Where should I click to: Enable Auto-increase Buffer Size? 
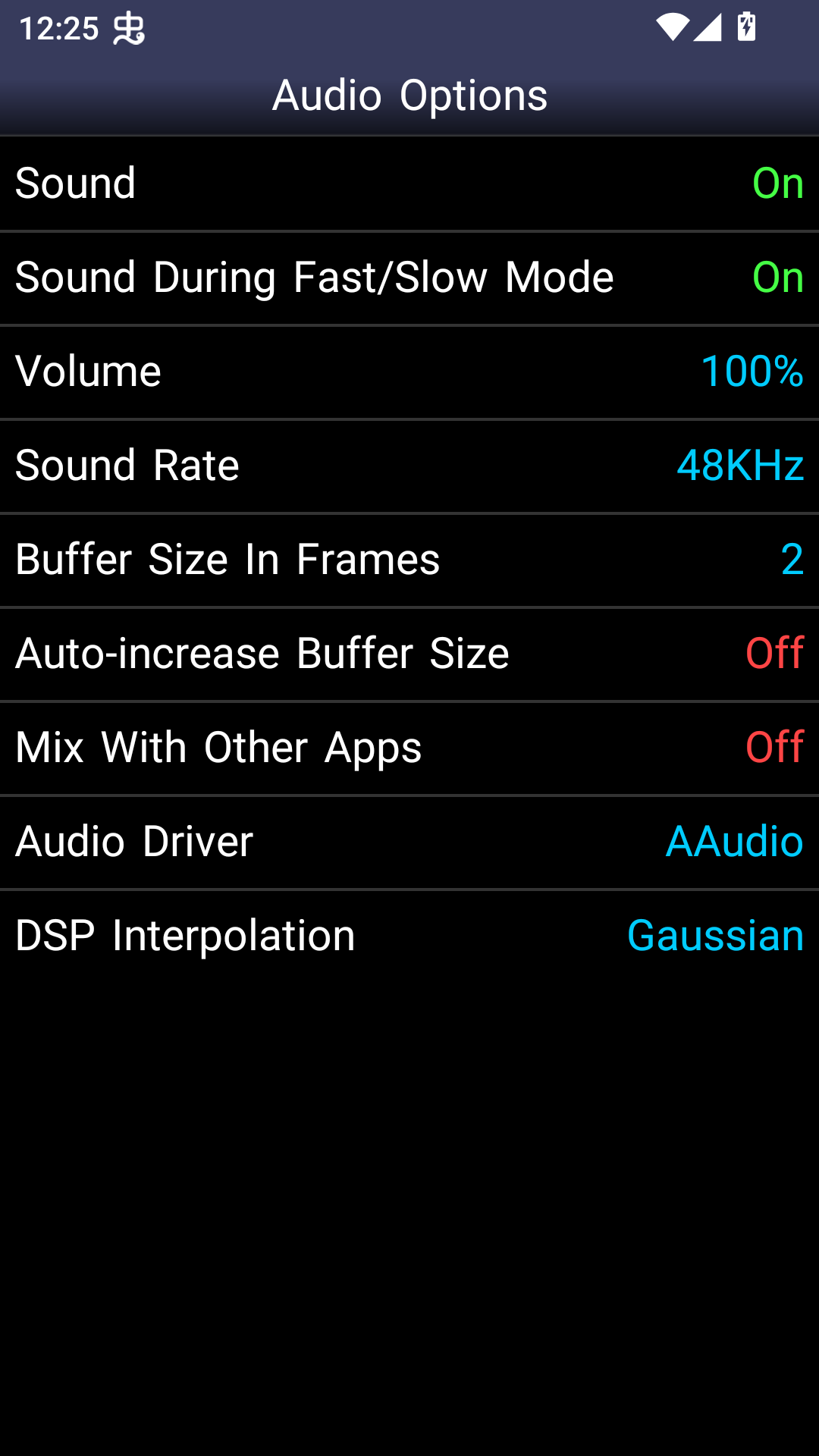(409, 654)
